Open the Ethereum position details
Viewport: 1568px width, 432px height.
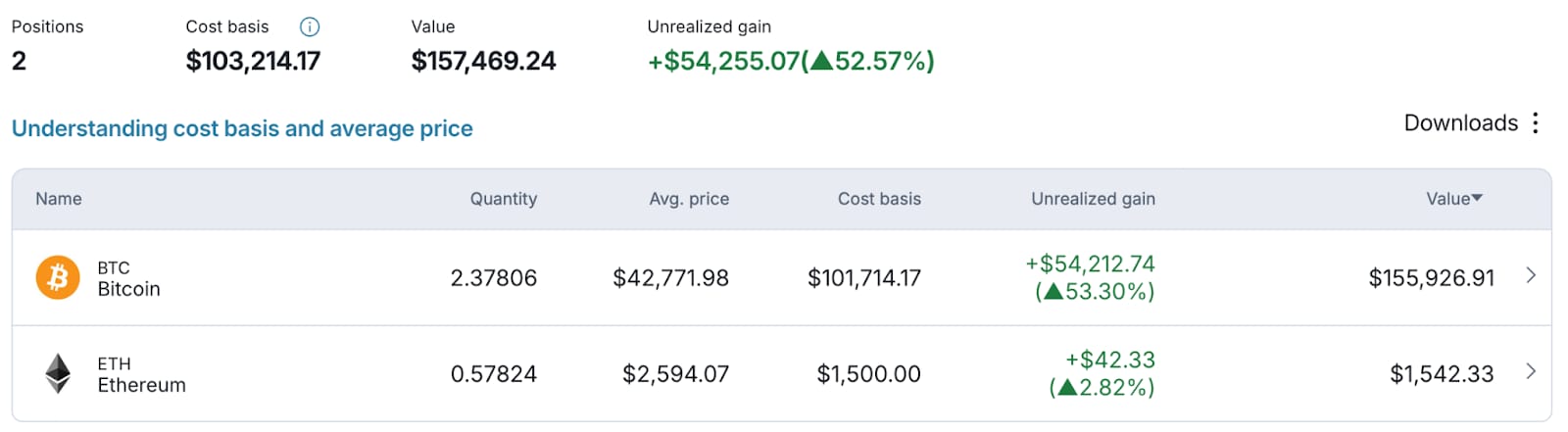1530,372
